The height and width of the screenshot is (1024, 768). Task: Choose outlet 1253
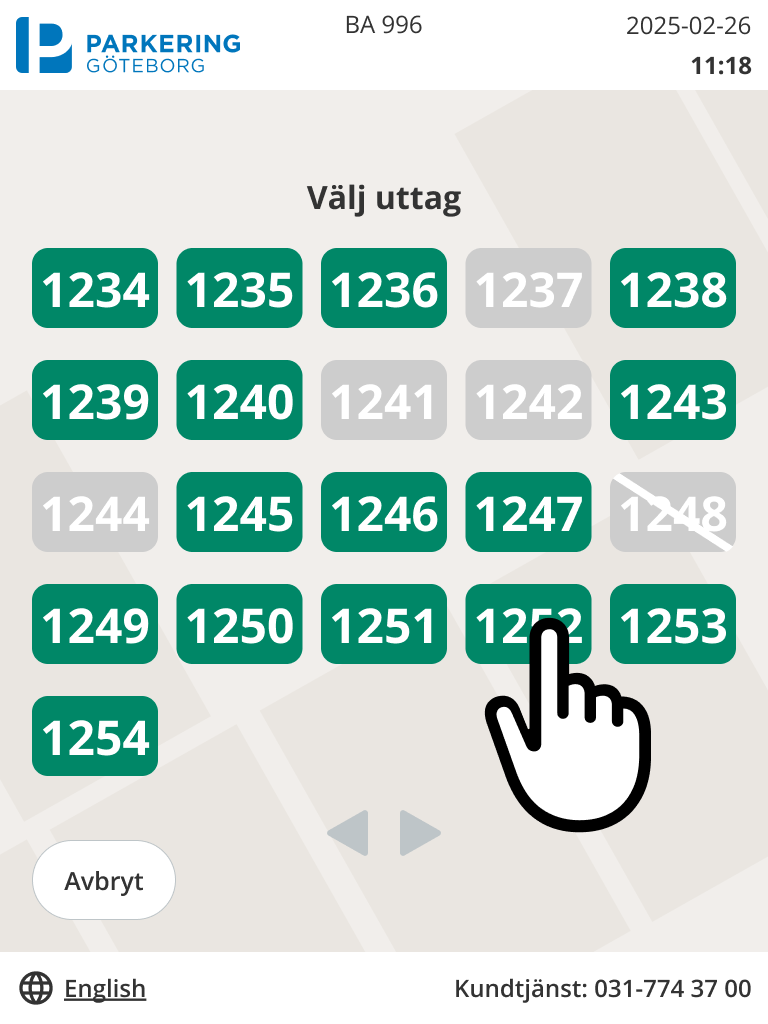(x=673, y=624)
